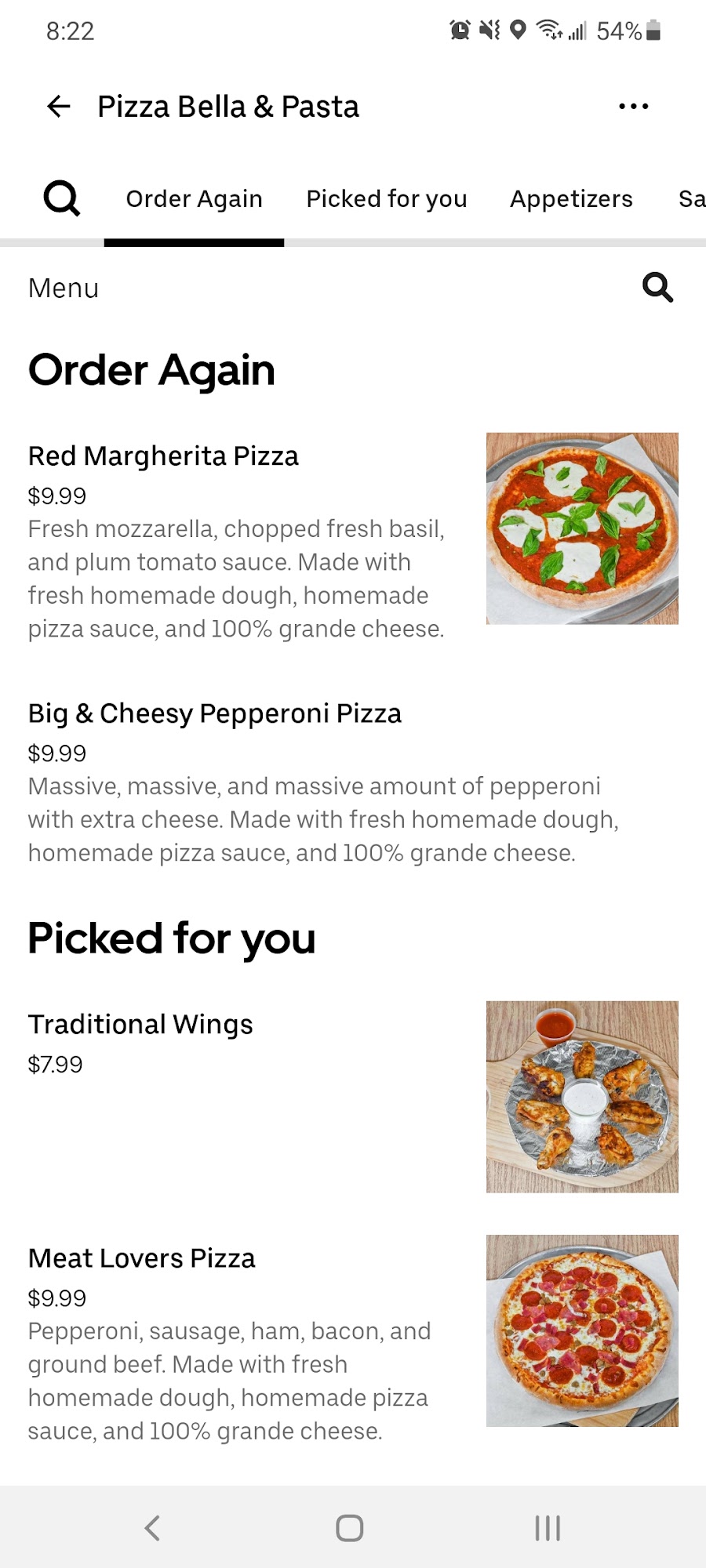
Task: Tap the search icon beside category tabs
Action: [61, 198]
